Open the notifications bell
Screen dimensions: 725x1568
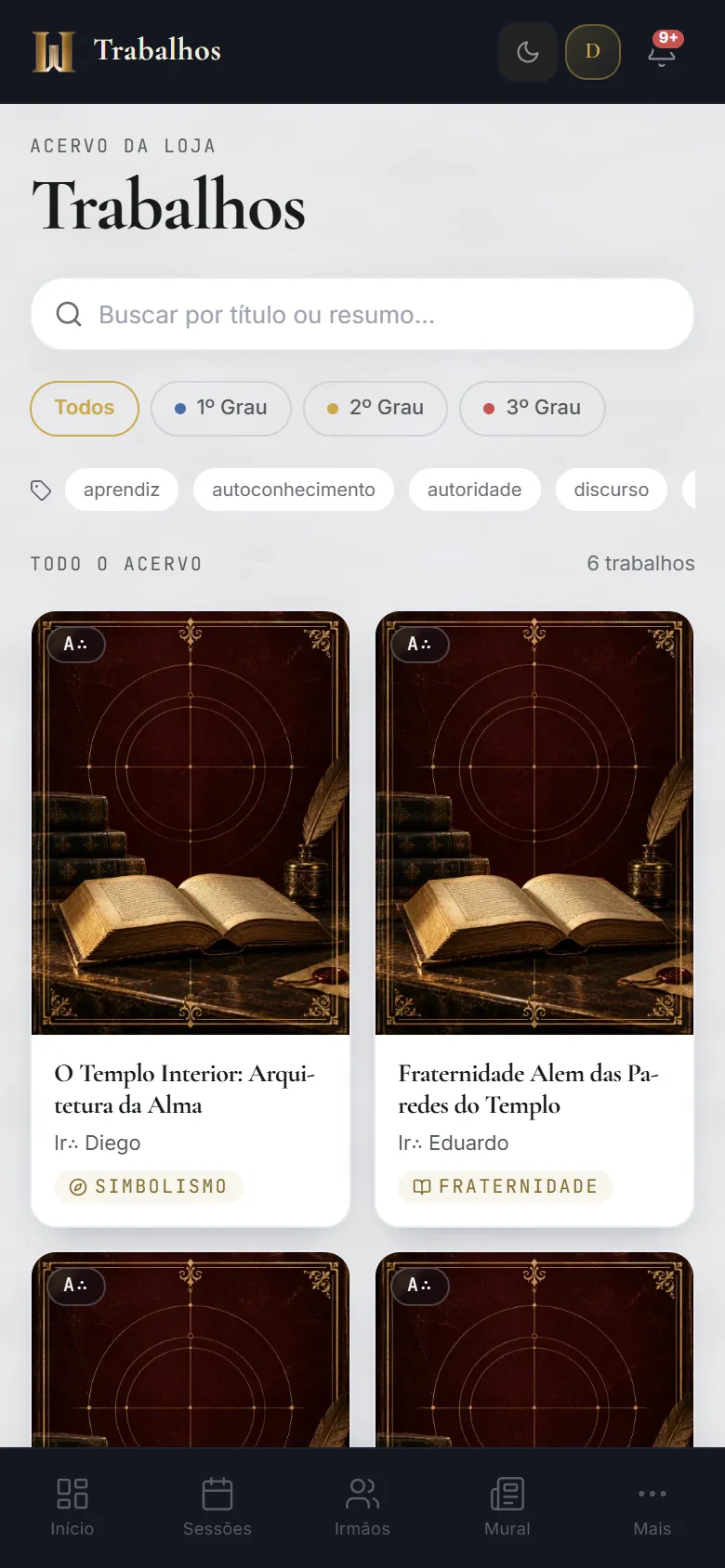pos(663,52)
